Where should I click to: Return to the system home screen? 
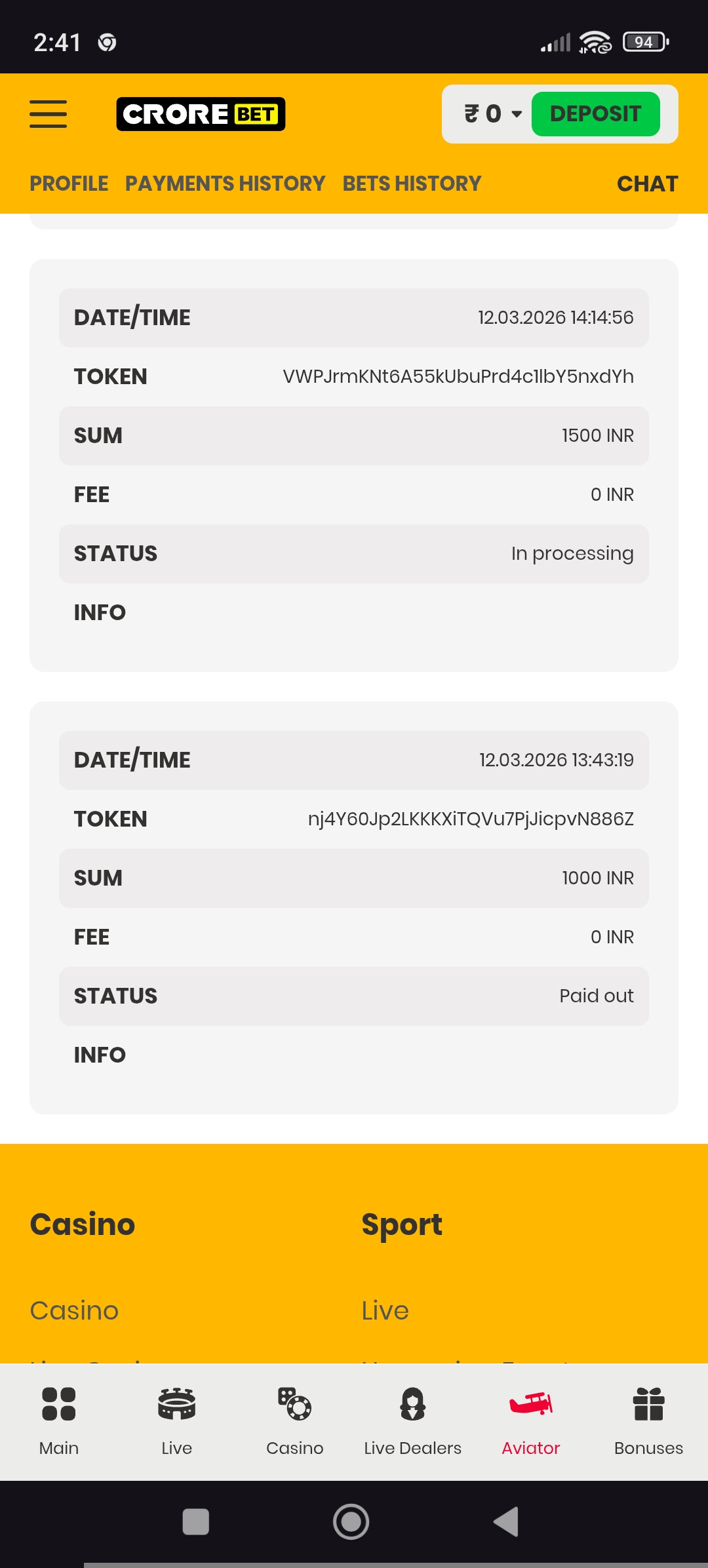pyautogui.click(x=351, y=1521)
